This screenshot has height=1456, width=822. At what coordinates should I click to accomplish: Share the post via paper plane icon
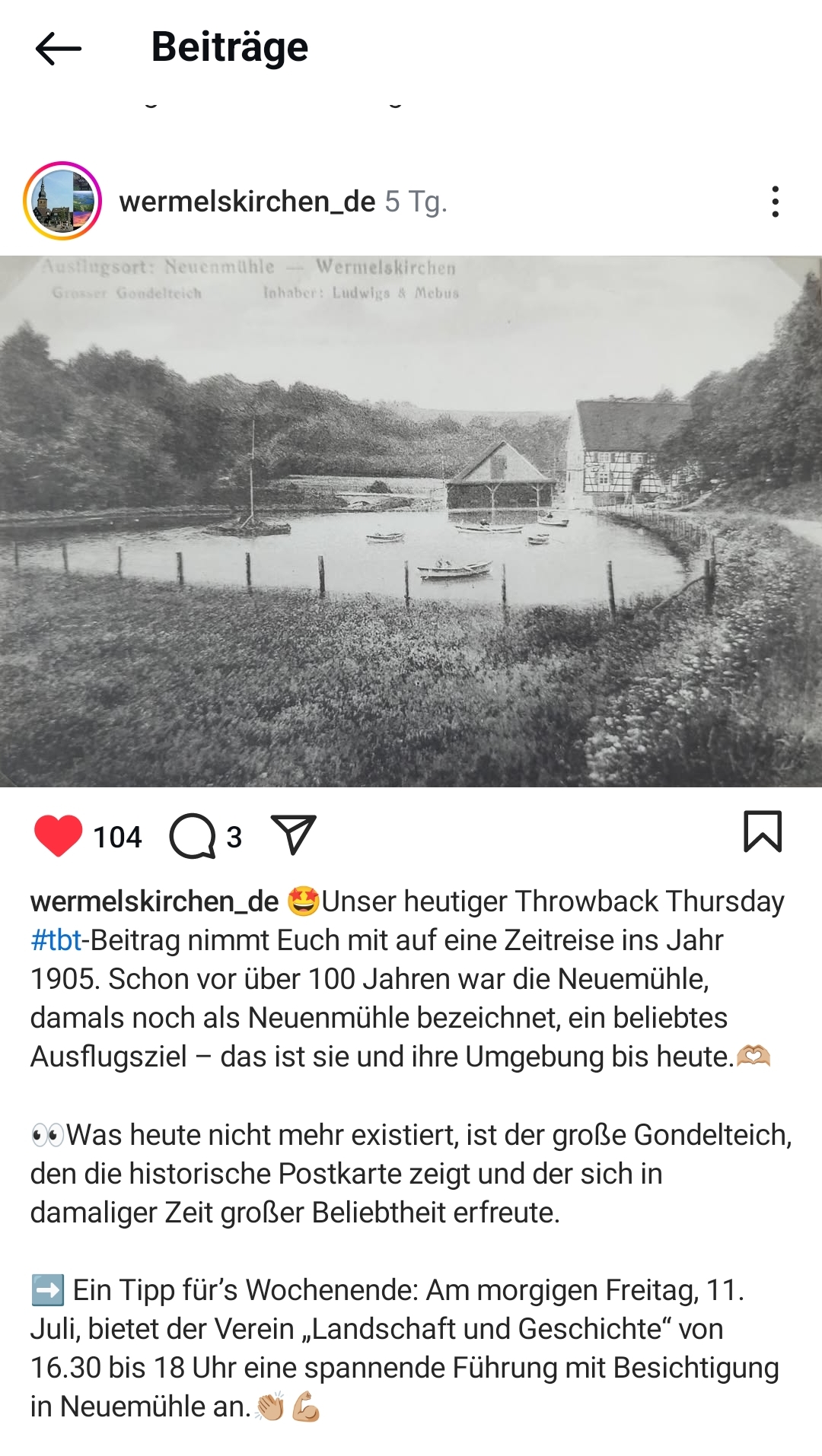(293, 835)
